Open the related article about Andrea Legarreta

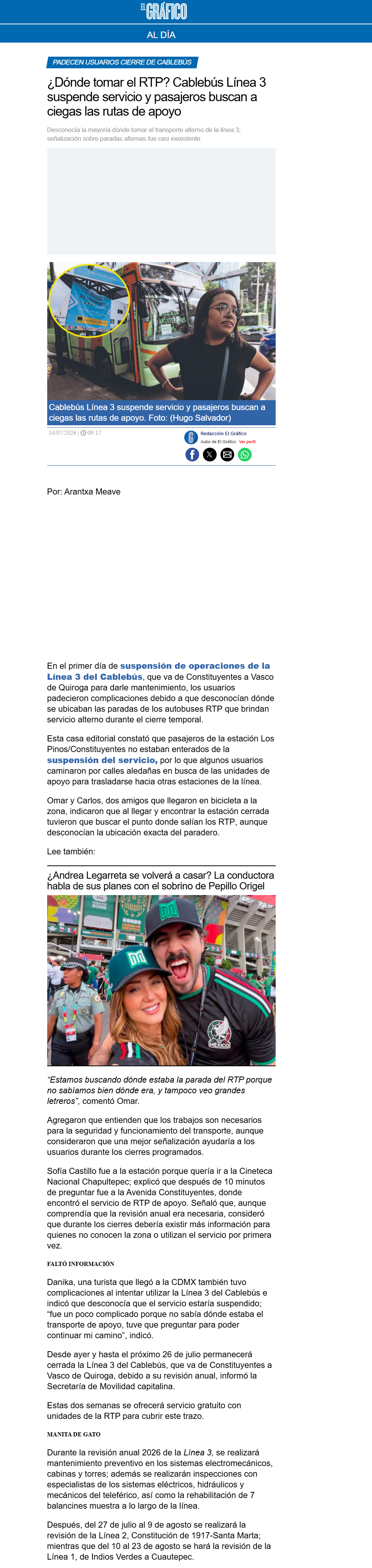[x=161, y=881]
